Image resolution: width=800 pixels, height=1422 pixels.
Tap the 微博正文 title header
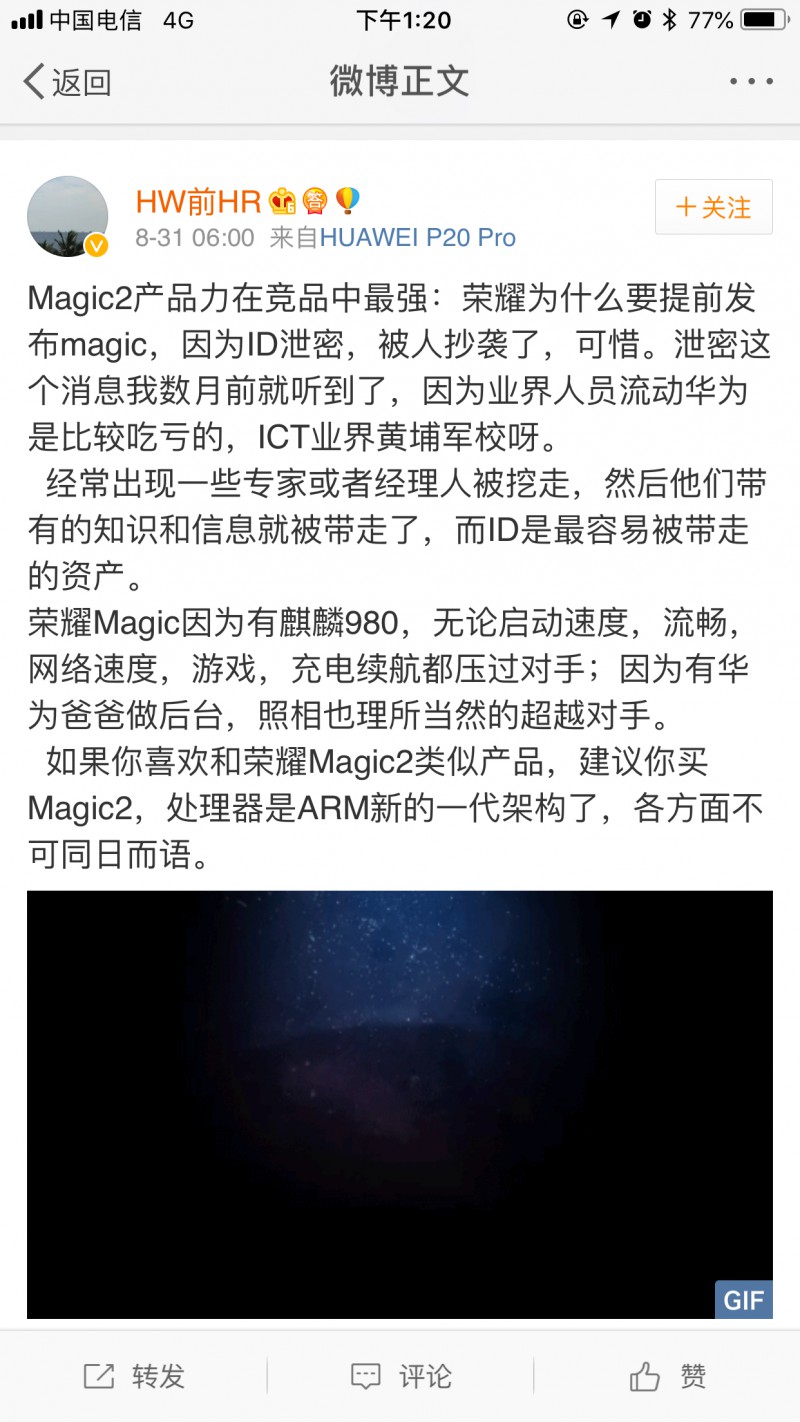pos(399,81)
